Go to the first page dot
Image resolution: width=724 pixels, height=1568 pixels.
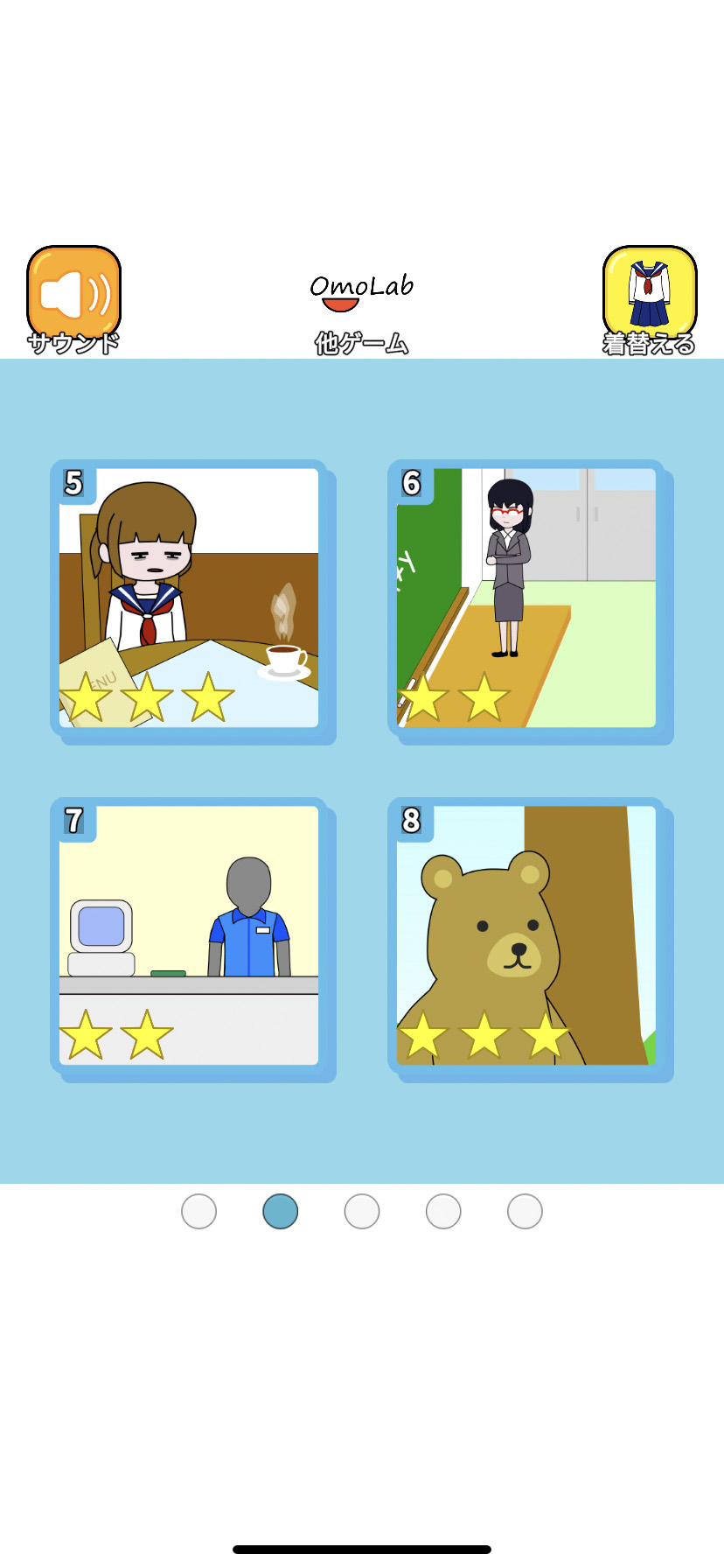pyautogui.click(x=198, y=1212)
